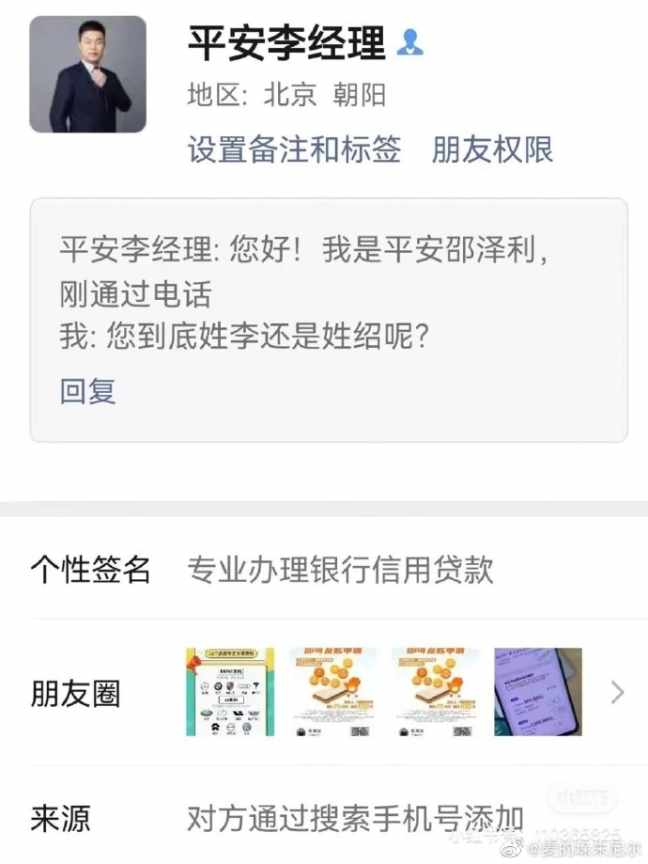Open the profile photo of 平安李经理
Screen dimensions: 648x864
point(88,75)
